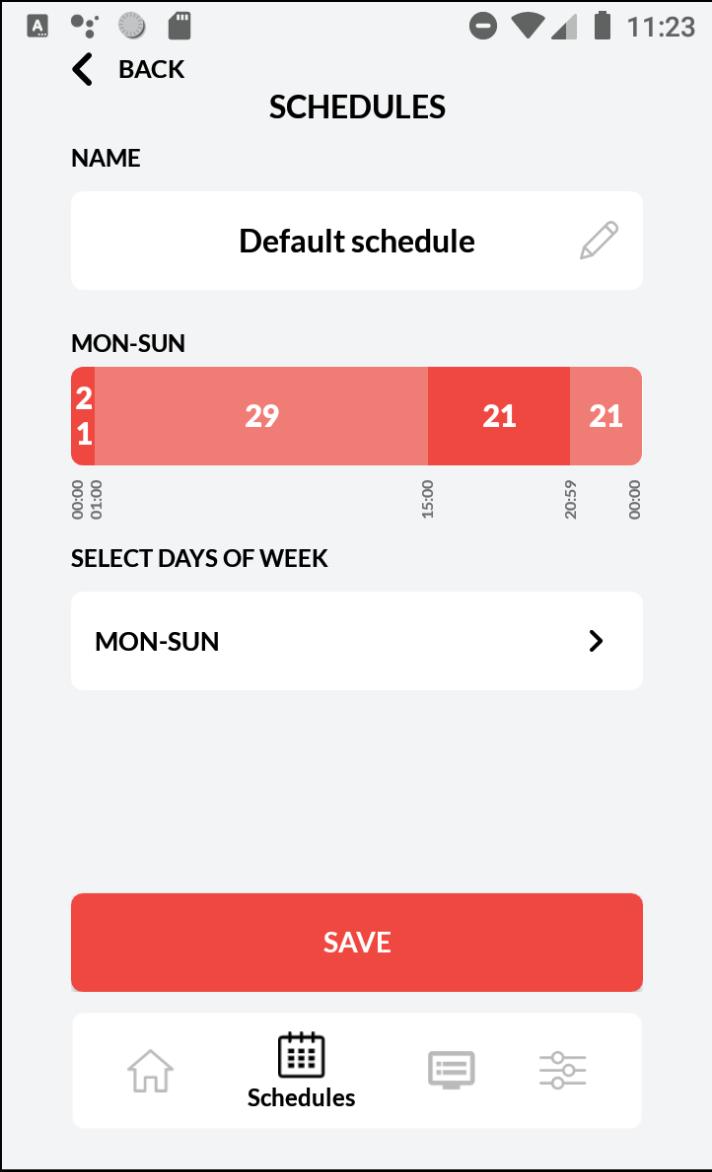Image resolution: width=712 pixels, height=1172 pixels.
Task: Go back using the BACK arrow
Action: coord(83,70)
